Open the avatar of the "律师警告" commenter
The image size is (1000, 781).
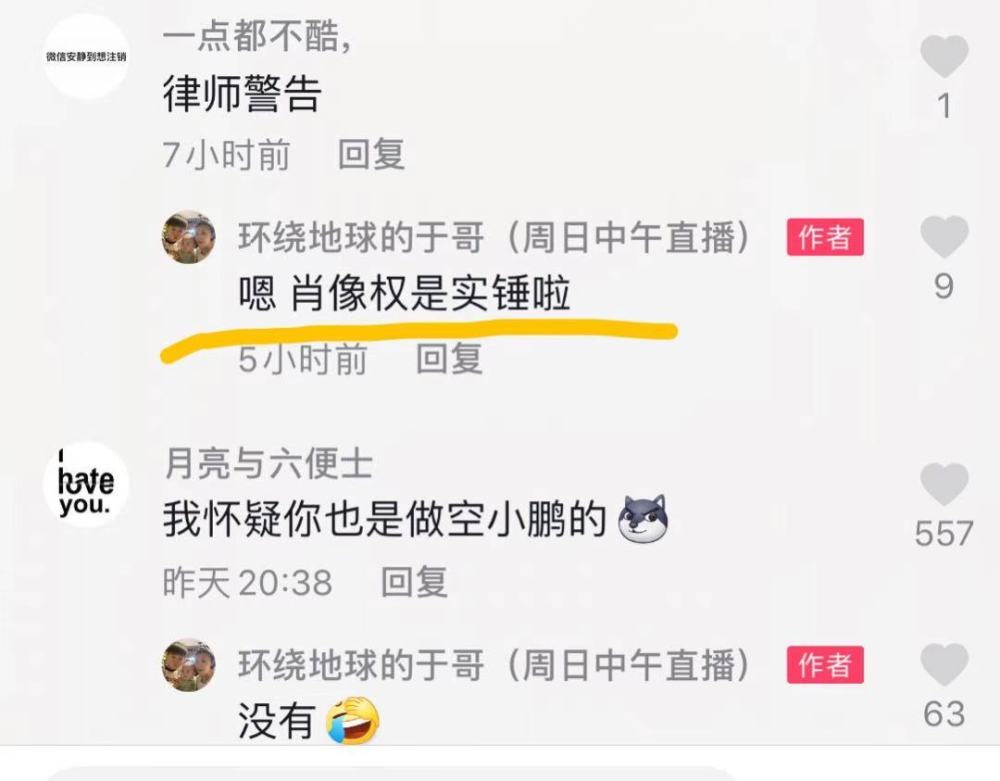[87, 57]
